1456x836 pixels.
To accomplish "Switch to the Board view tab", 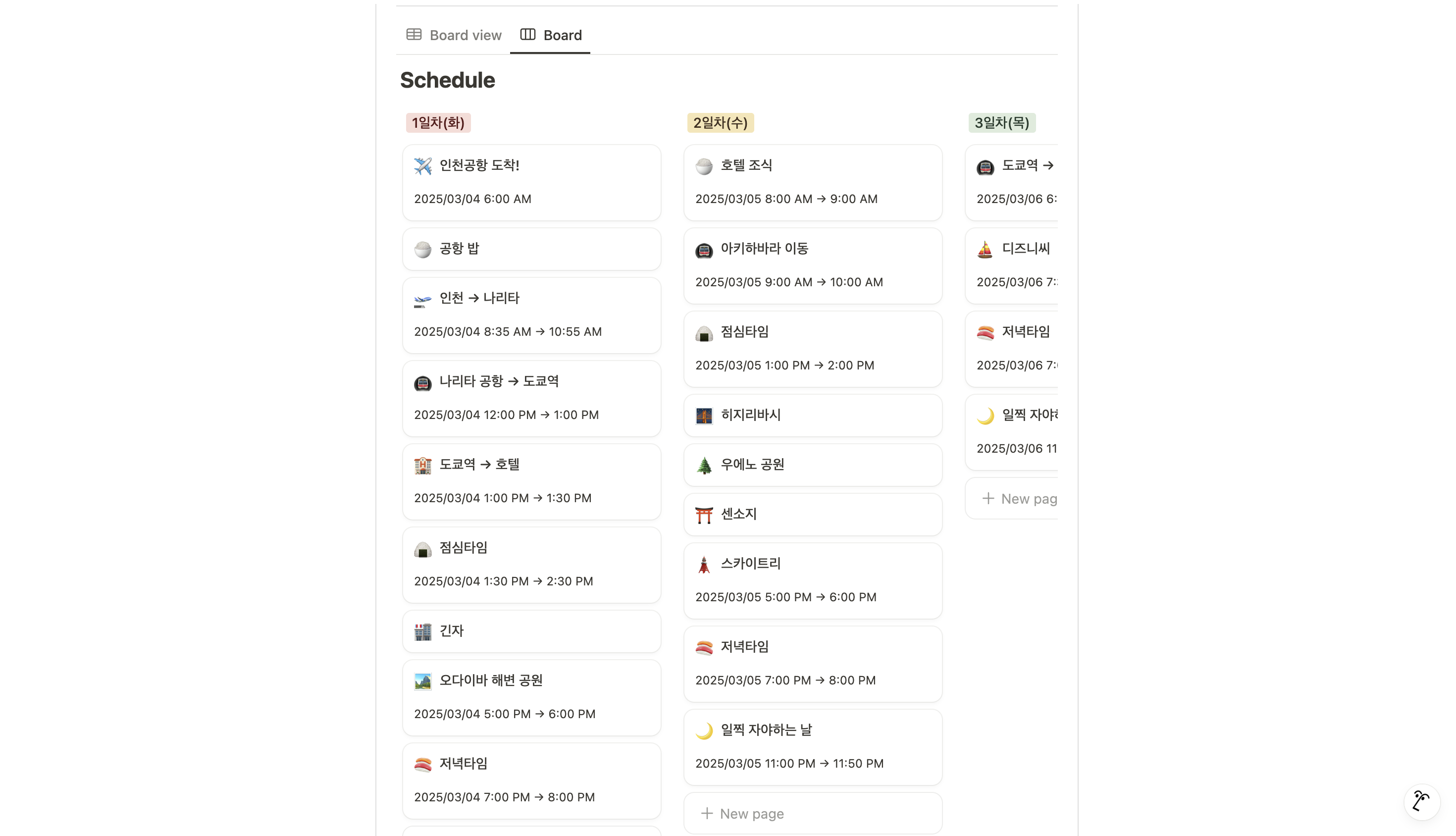I will click(x=454, y=35).
